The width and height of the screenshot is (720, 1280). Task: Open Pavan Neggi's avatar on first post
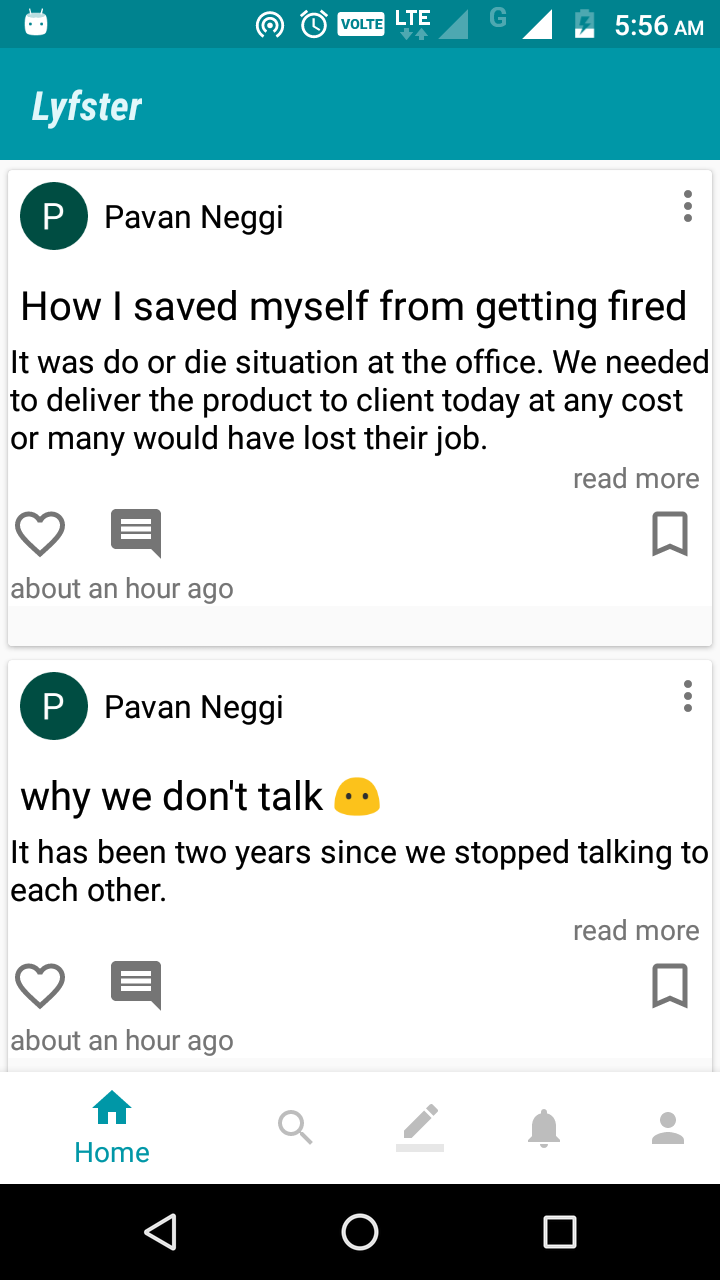click(x=54, y=216)
